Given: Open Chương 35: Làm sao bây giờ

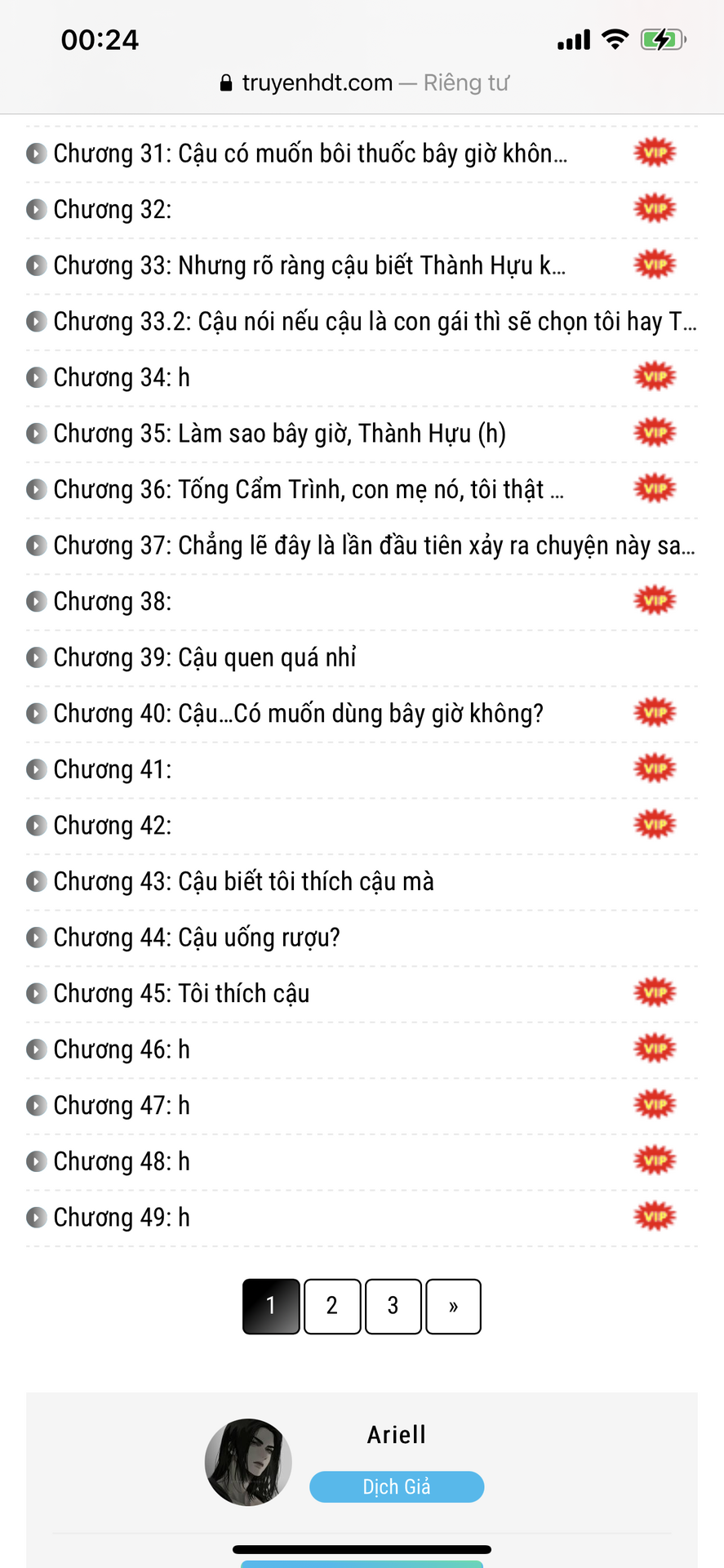Looking at the screenshot, I should (x=279, y=434).
